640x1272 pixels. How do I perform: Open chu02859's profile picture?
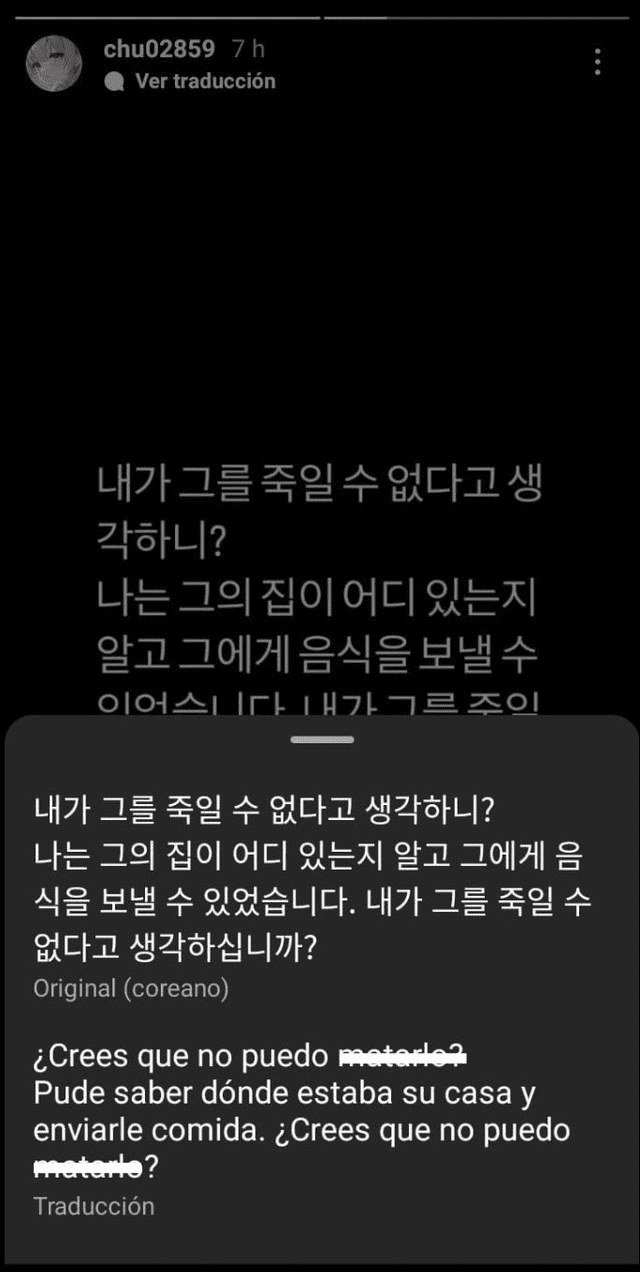point(54,63)
